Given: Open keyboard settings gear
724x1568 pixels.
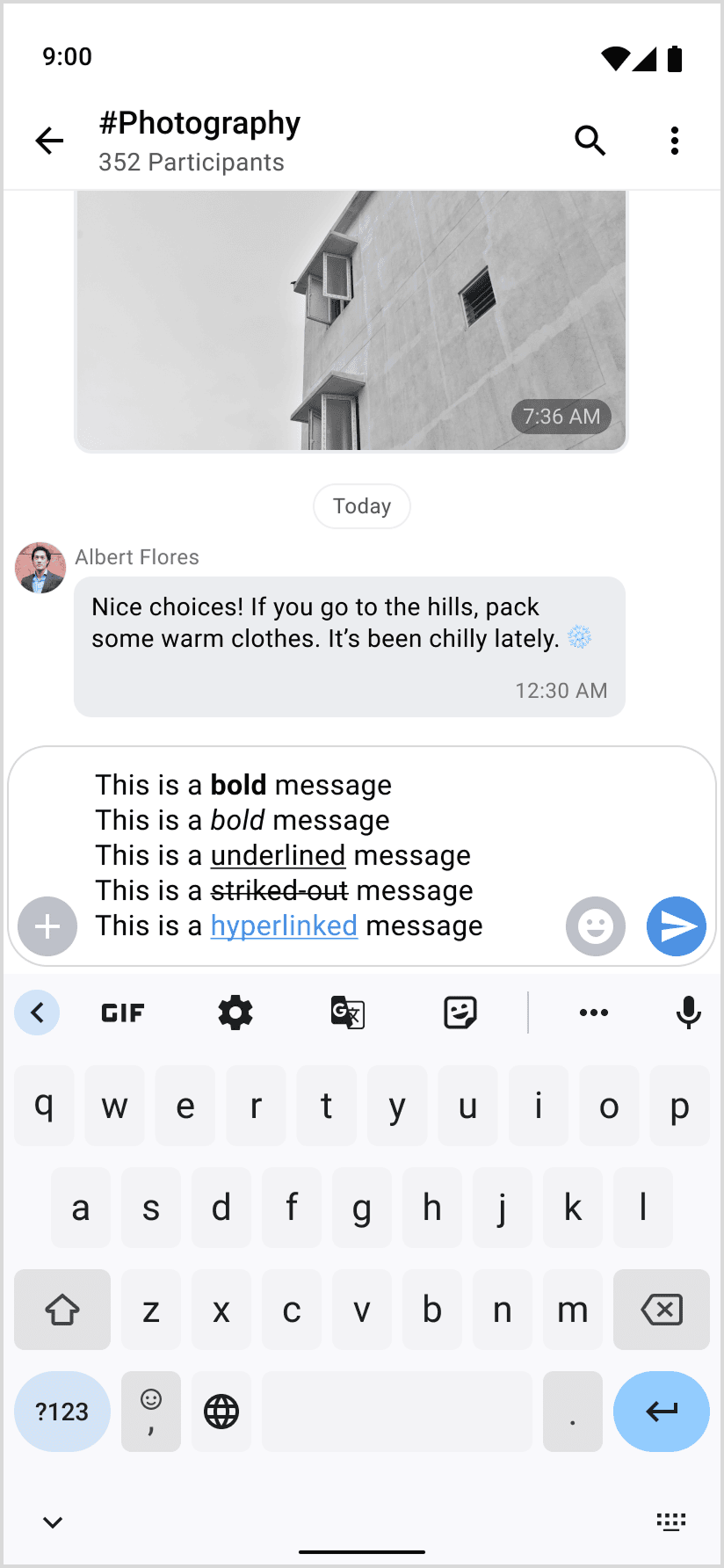Looking at the screenshot, I should pyautogui.click(x=235, y=1013).
